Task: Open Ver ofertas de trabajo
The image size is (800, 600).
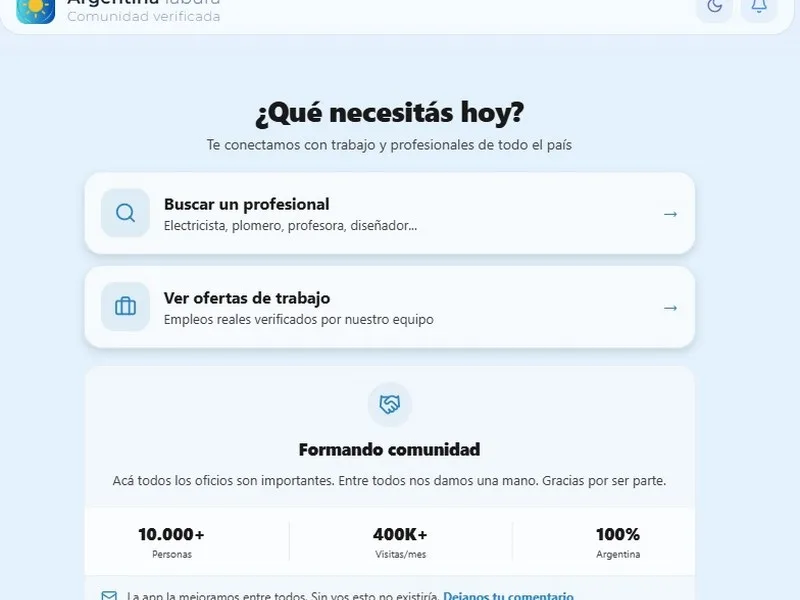Action: (389, 307)
